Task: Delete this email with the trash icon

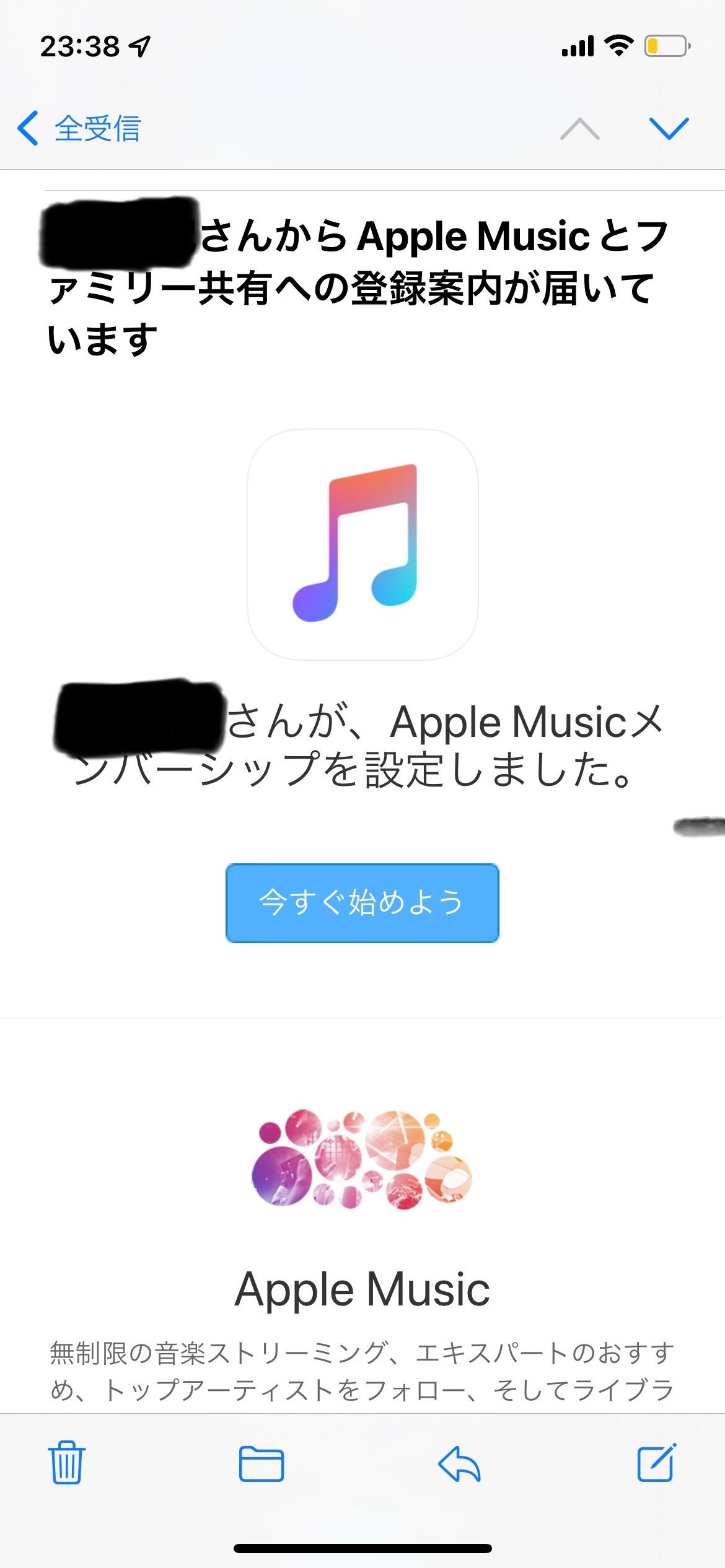Action: click(x=67, y=1464)
